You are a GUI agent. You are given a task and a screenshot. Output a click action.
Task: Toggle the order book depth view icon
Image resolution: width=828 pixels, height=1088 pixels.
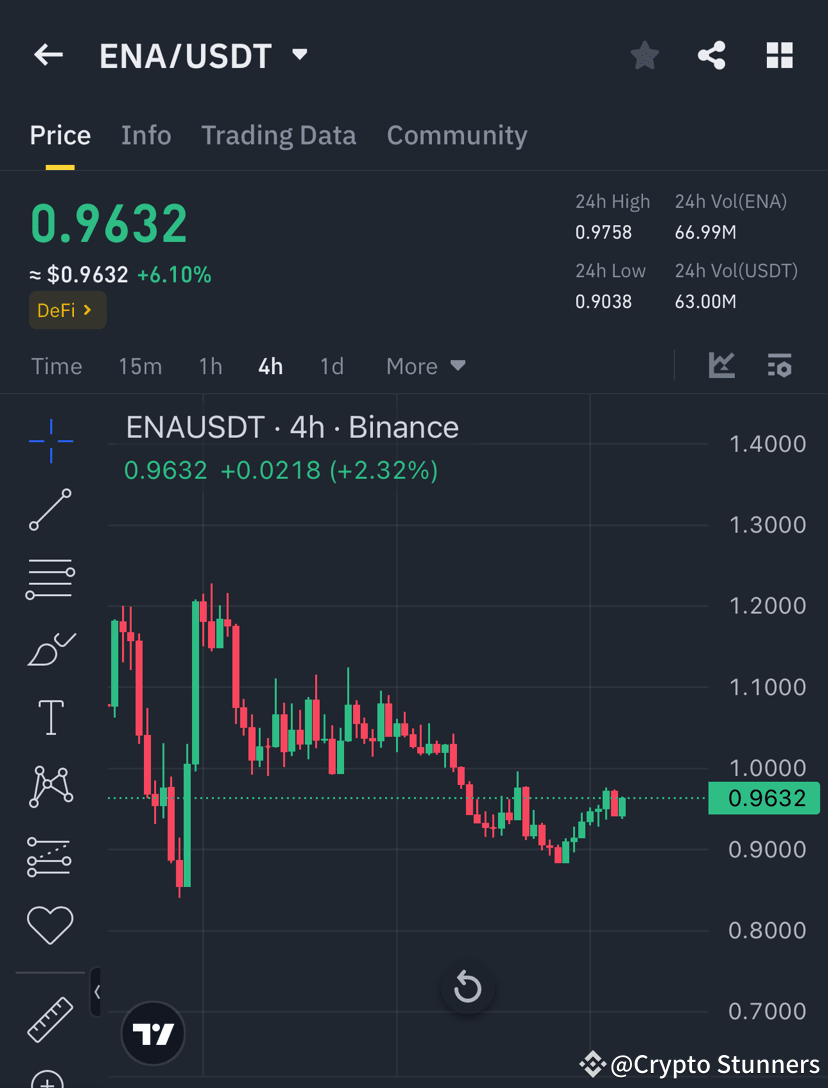click(779, 366)
